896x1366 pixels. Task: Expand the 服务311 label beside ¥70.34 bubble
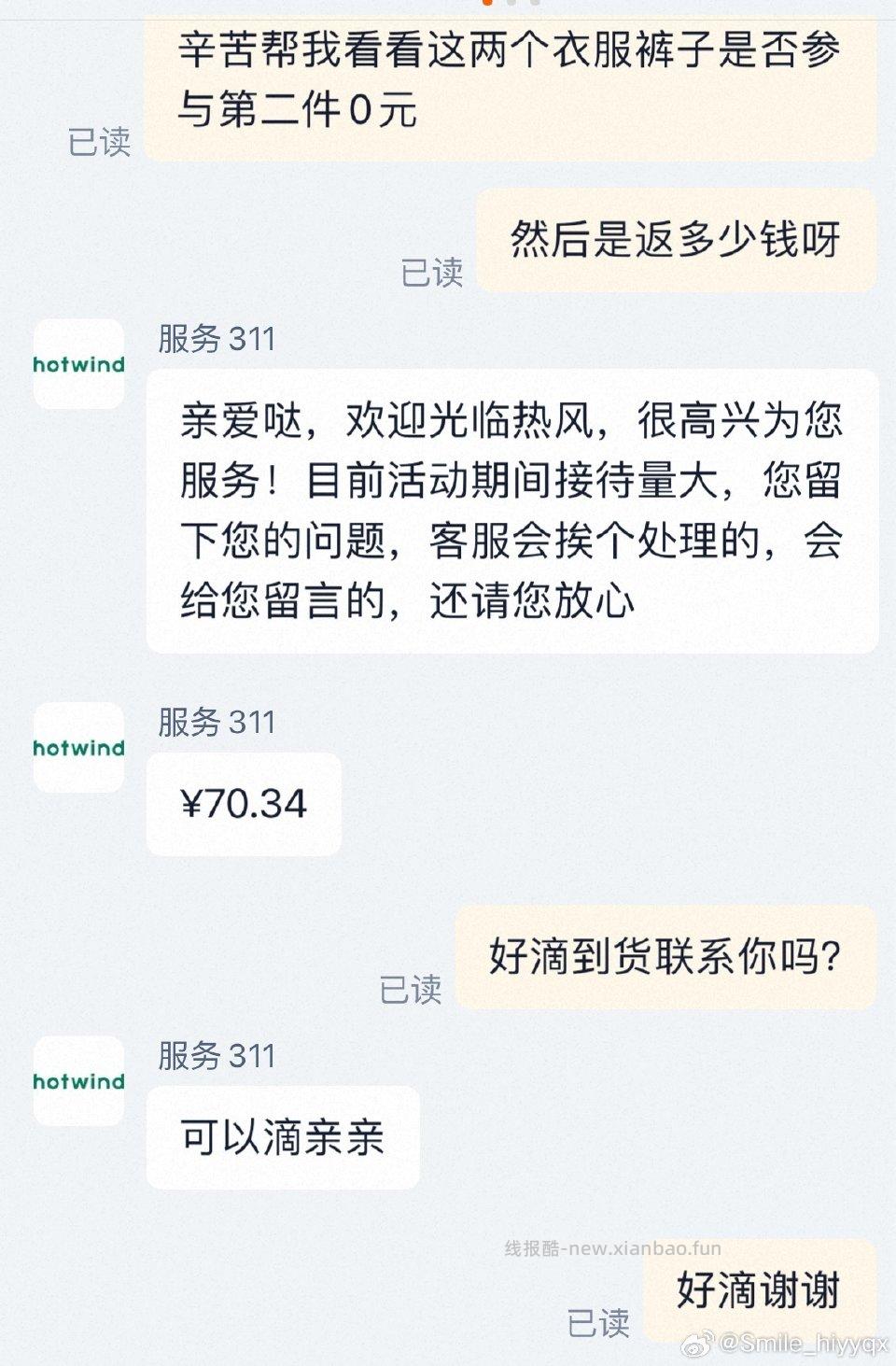point(215,722)
